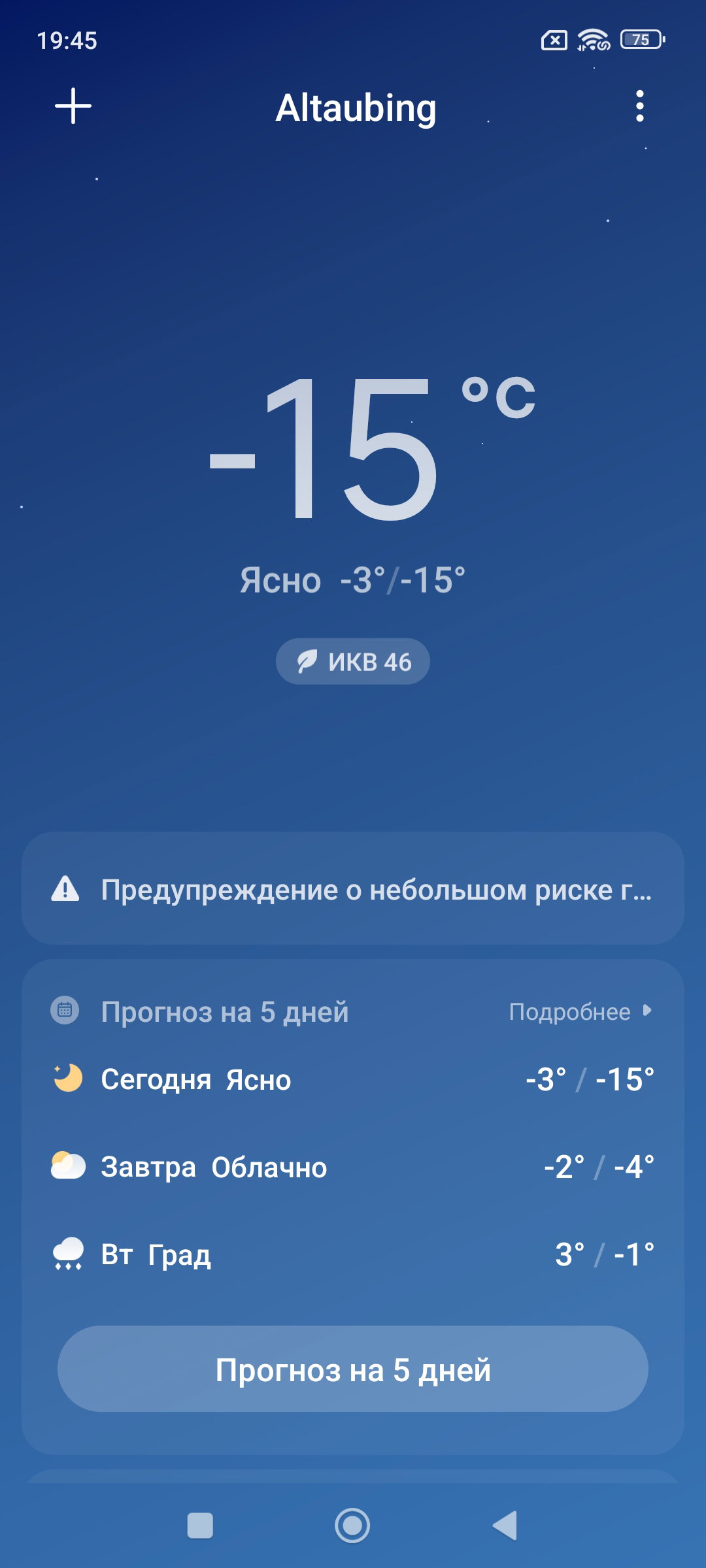Screen dimensions: 706x1568
Task: Open Tuesday's Град forecast row
Action: tap(353, 1254)
